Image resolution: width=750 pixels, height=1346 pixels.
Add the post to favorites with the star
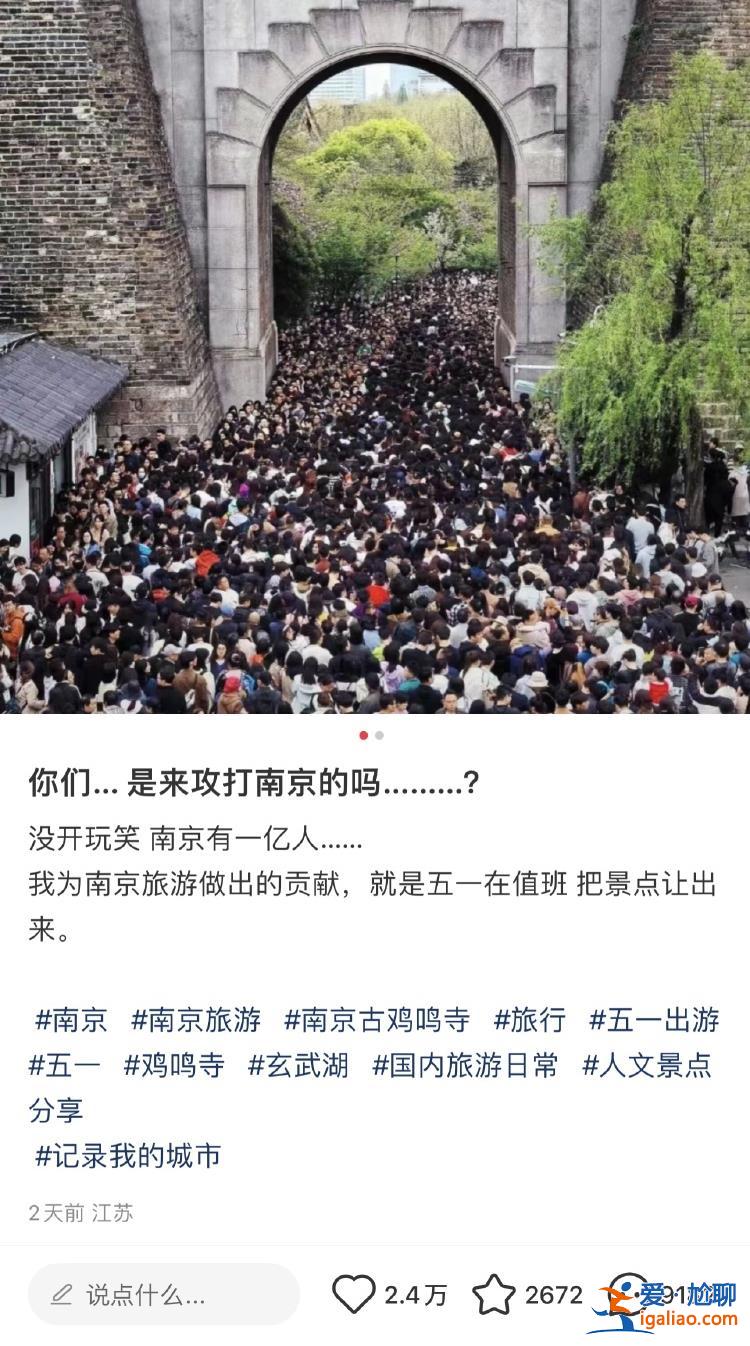click(x=494, y=1294)
